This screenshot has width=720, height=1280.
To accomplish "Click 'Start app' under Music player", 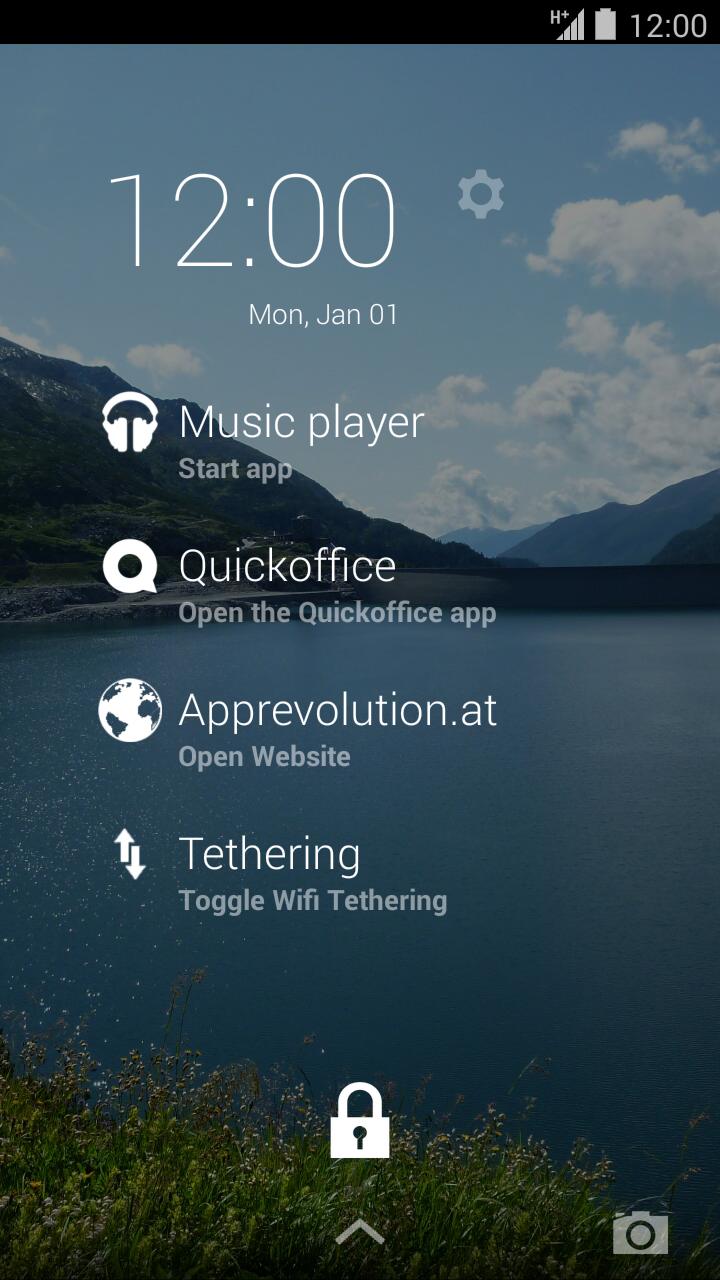I will click(237, 467).
